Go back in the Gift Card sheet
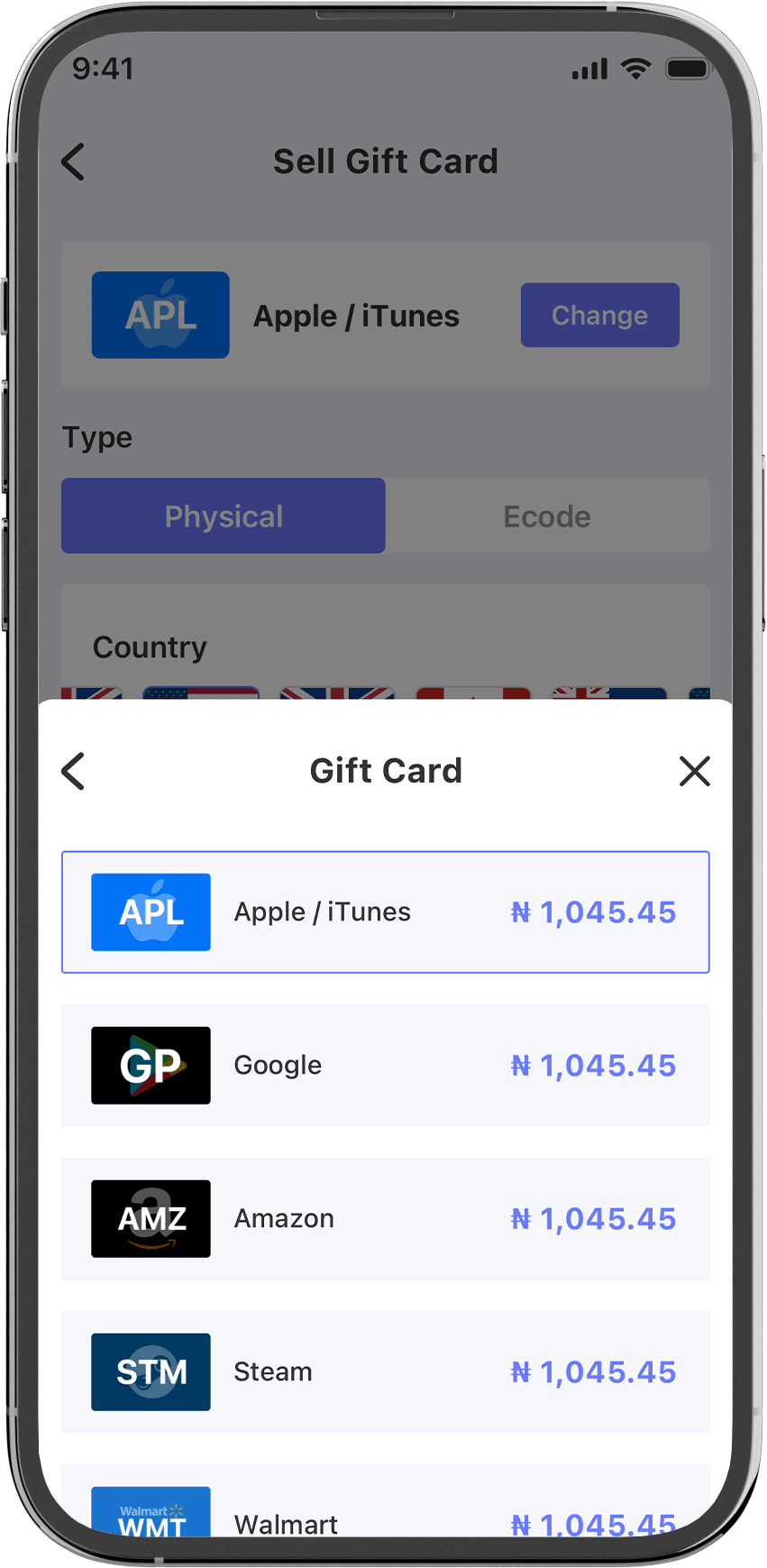The height and width of the screenshot is (1568, 767). 73,771
